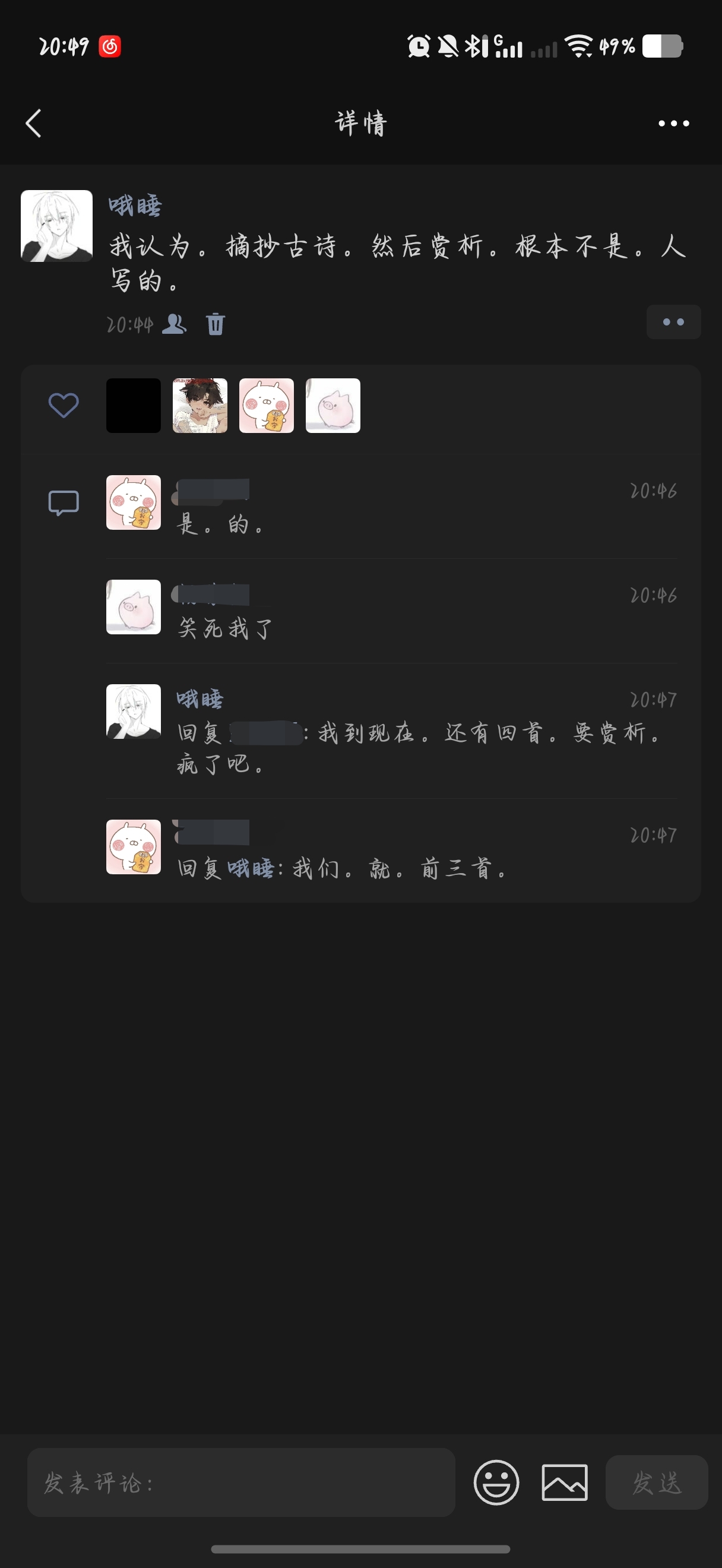The image size is (722, 1568).
Task: Open the black avatar in the likes row
Action: pos(134,406)
